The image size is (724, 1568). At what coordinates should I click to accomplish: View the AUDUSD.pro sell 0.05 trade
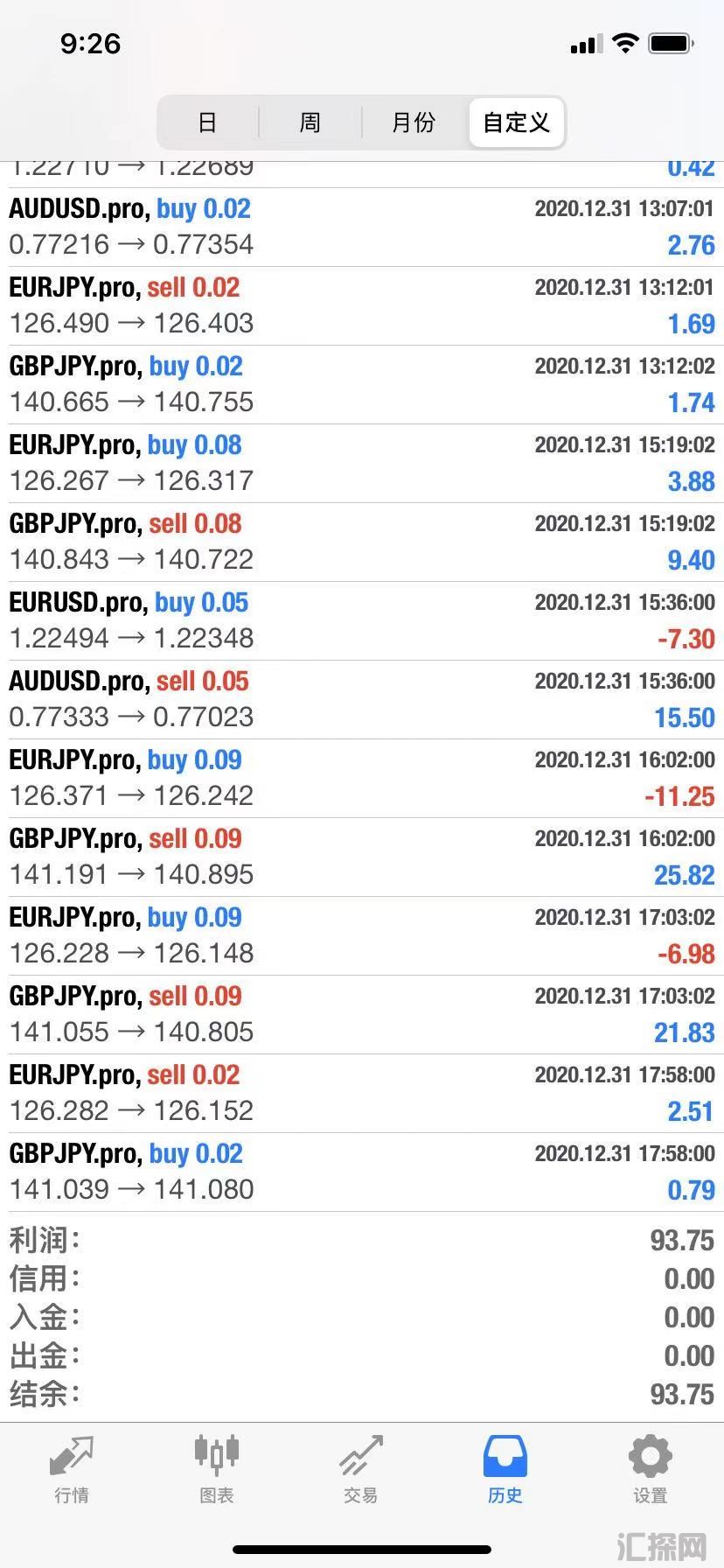point(362,699)
